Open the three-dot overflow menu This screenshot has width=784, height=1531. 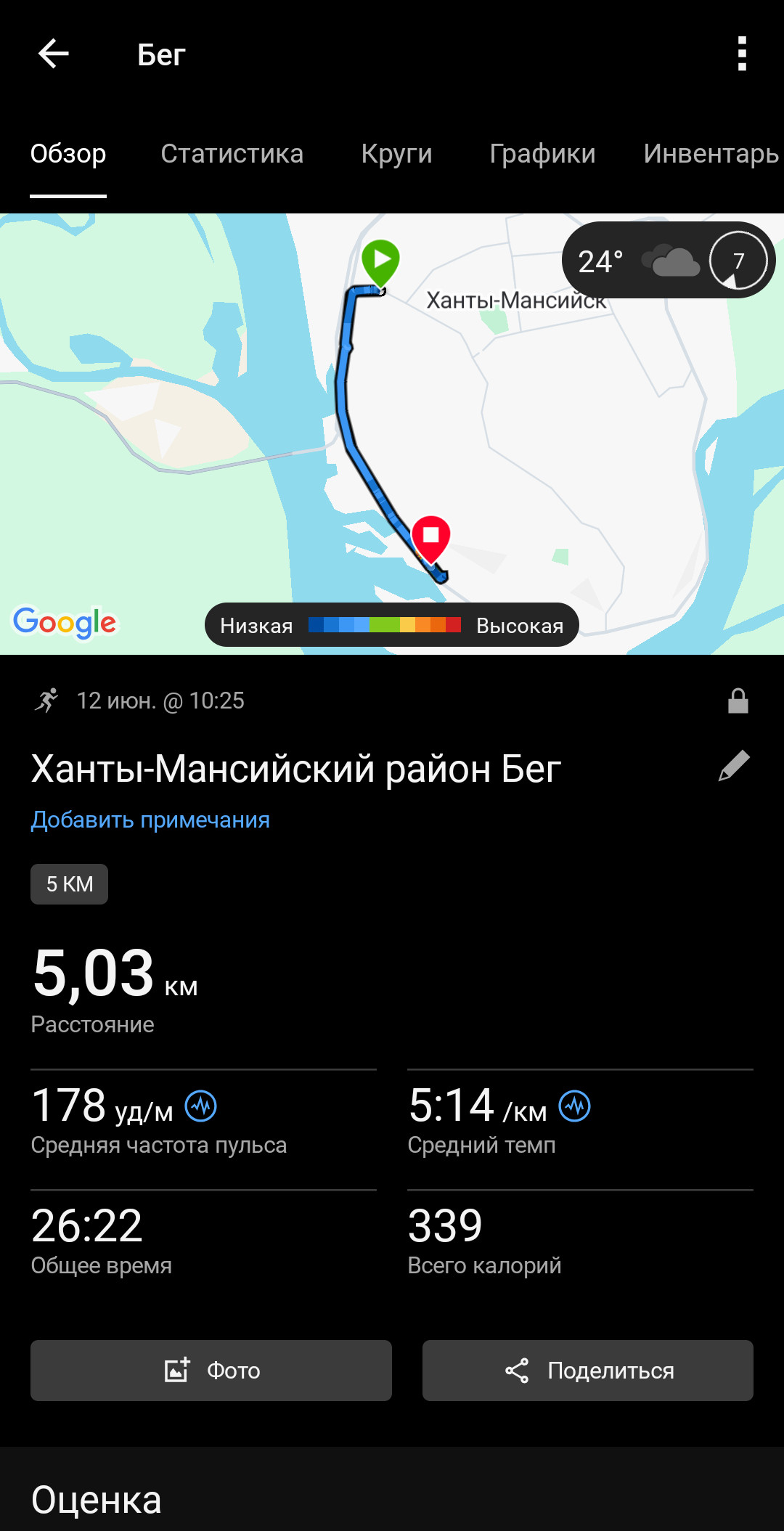[x=741, y=54]
